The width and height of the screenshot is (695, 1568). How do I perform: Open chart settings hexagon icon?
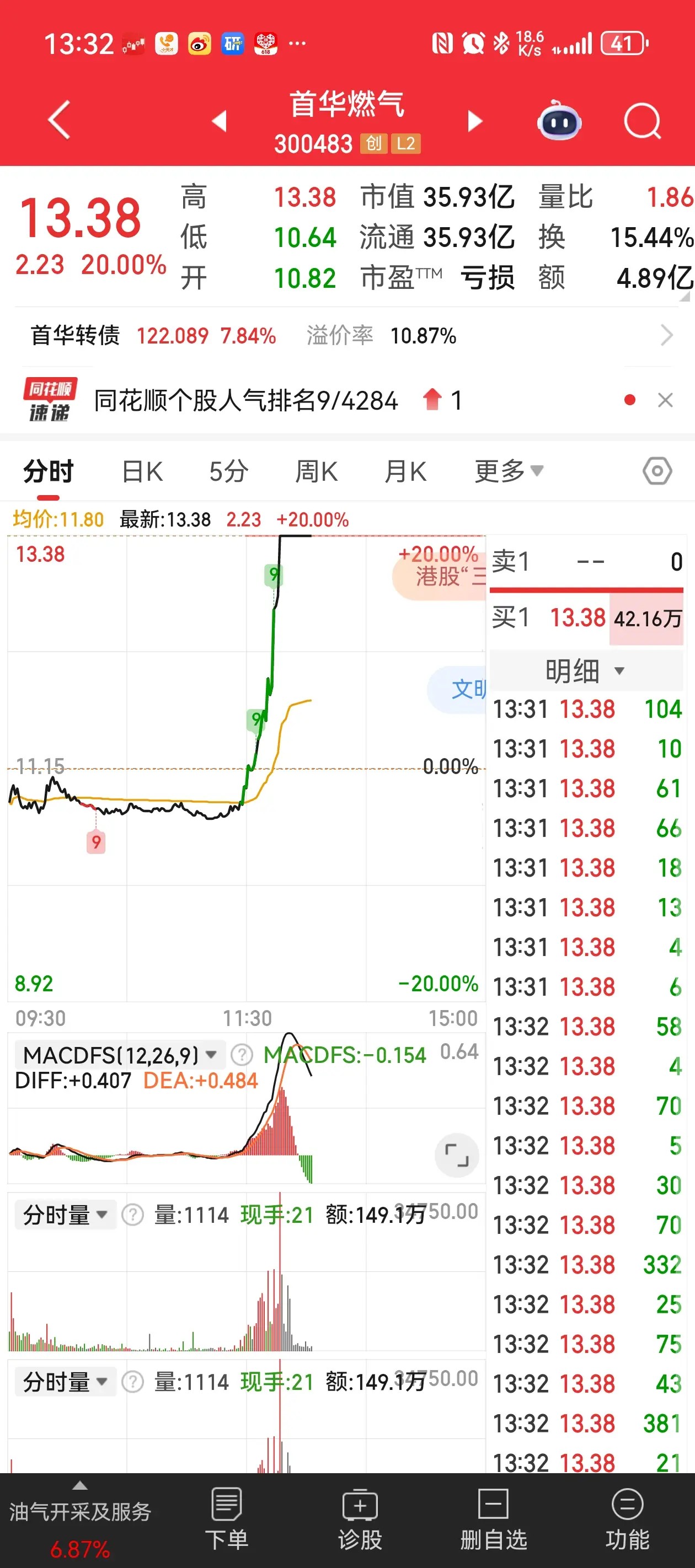coord(657,471)
